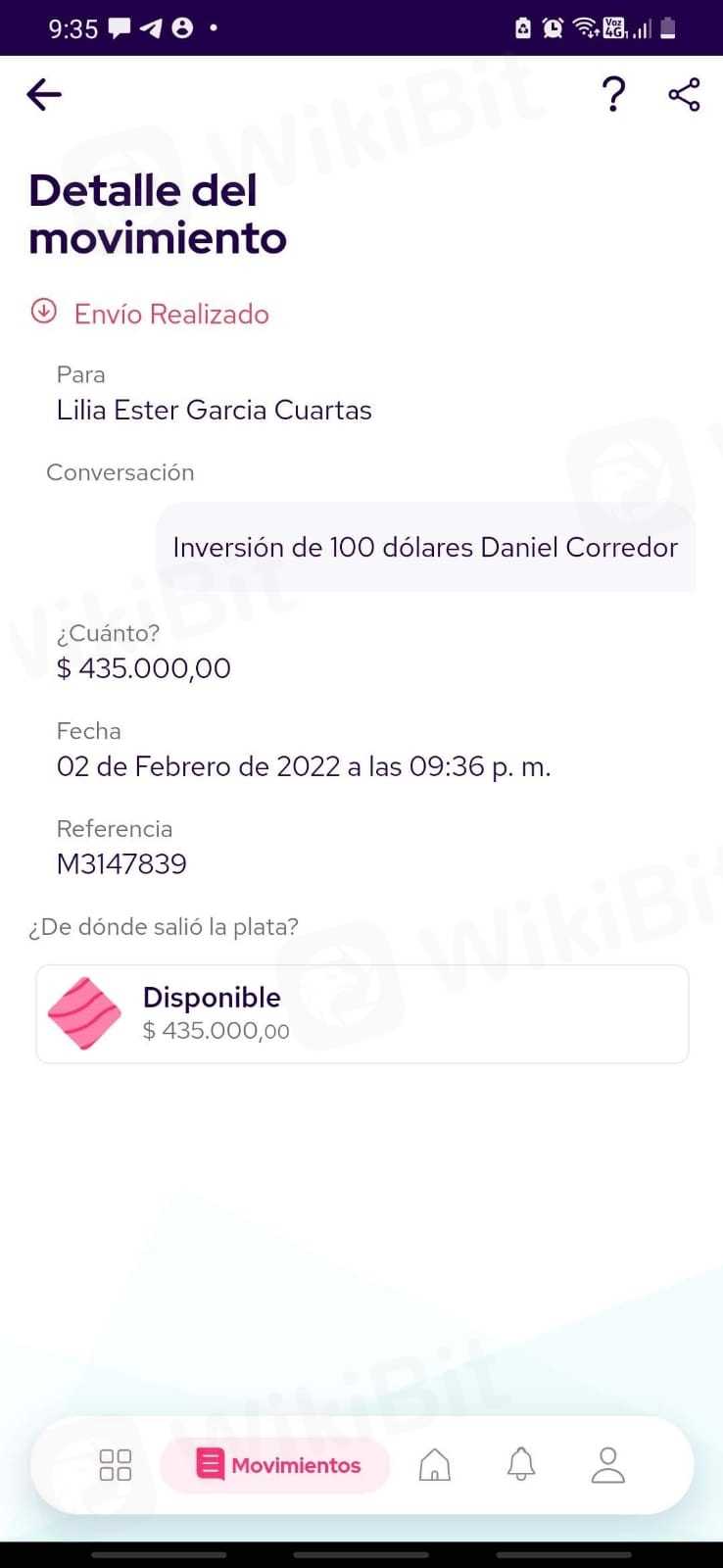Open the Disponible source card
The width and height of the screenshot is (723, 1568).
tap(362, 1014)
